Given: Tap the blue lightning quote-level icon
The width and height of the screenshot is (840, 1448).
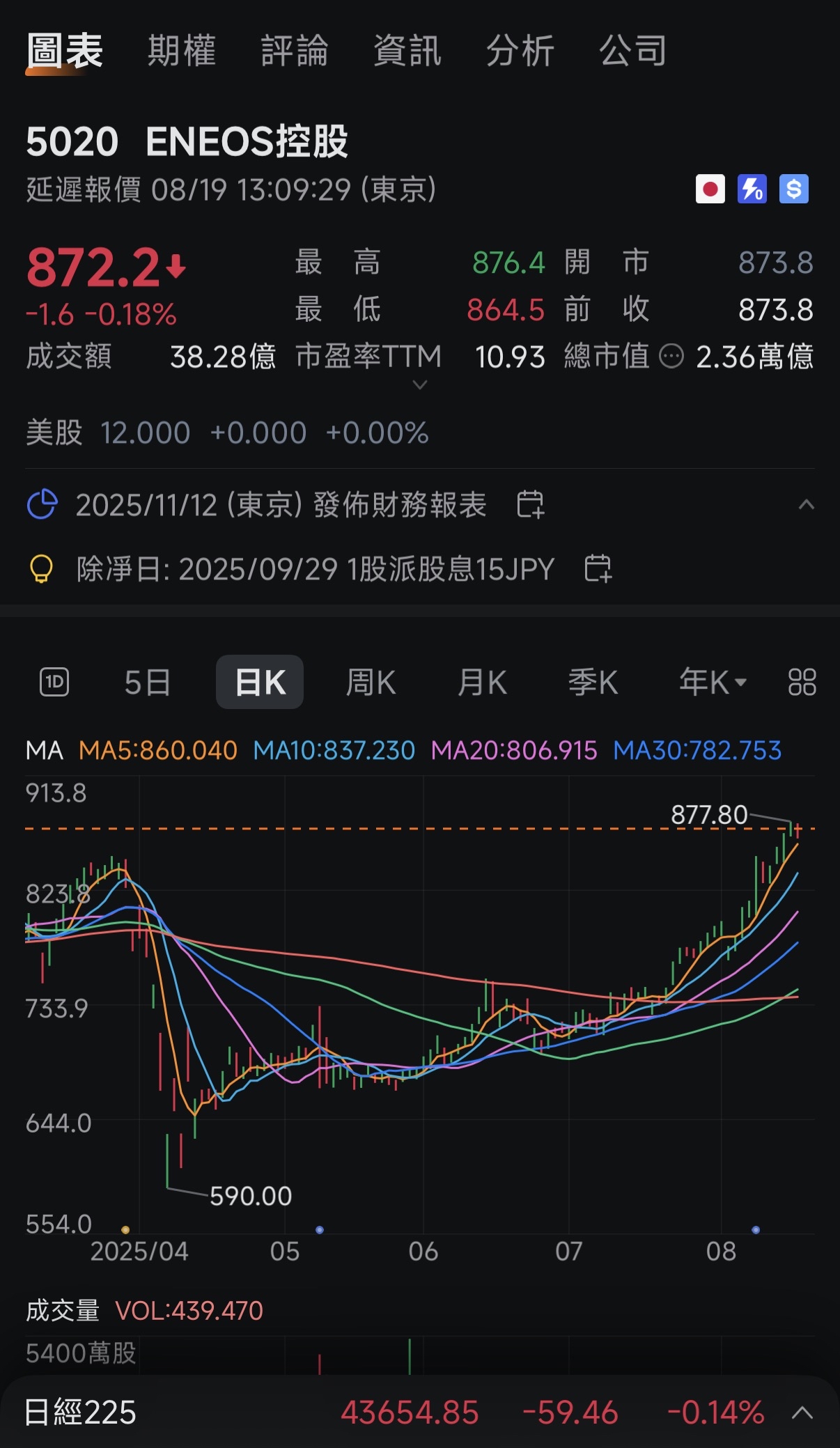Looking at the screenshot, I should pos(752,189).
